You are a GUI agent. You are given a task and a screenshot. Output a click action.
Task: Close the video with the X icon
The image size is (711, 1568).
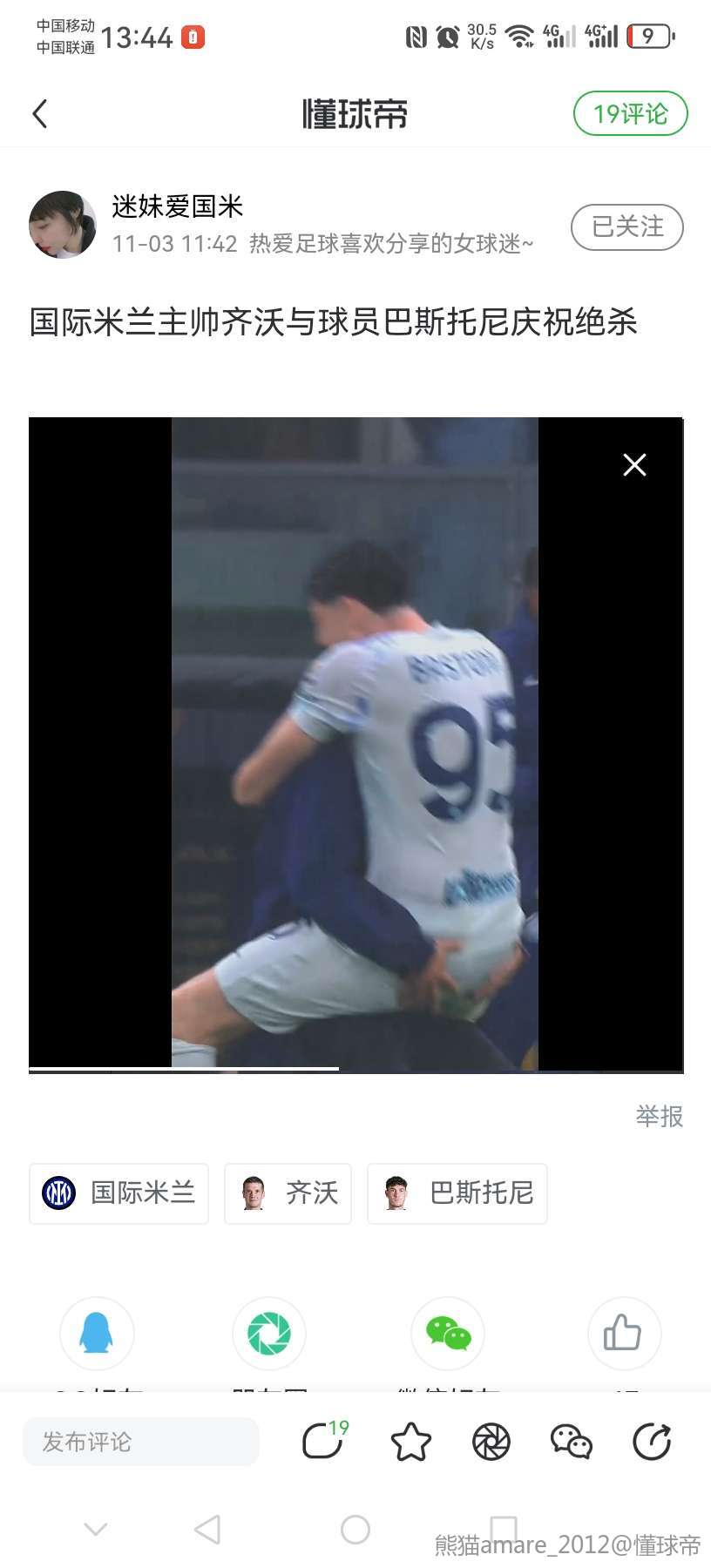(x=634, y=465)
